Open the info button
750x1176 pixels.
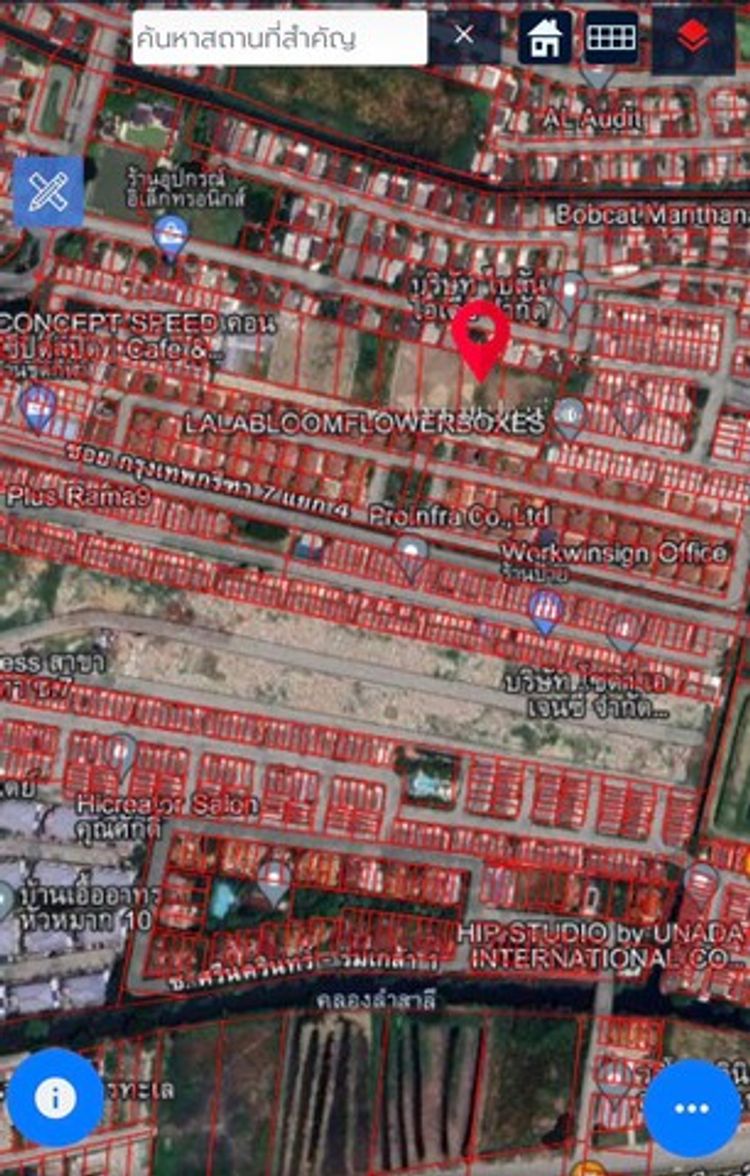pos(55,1098)
